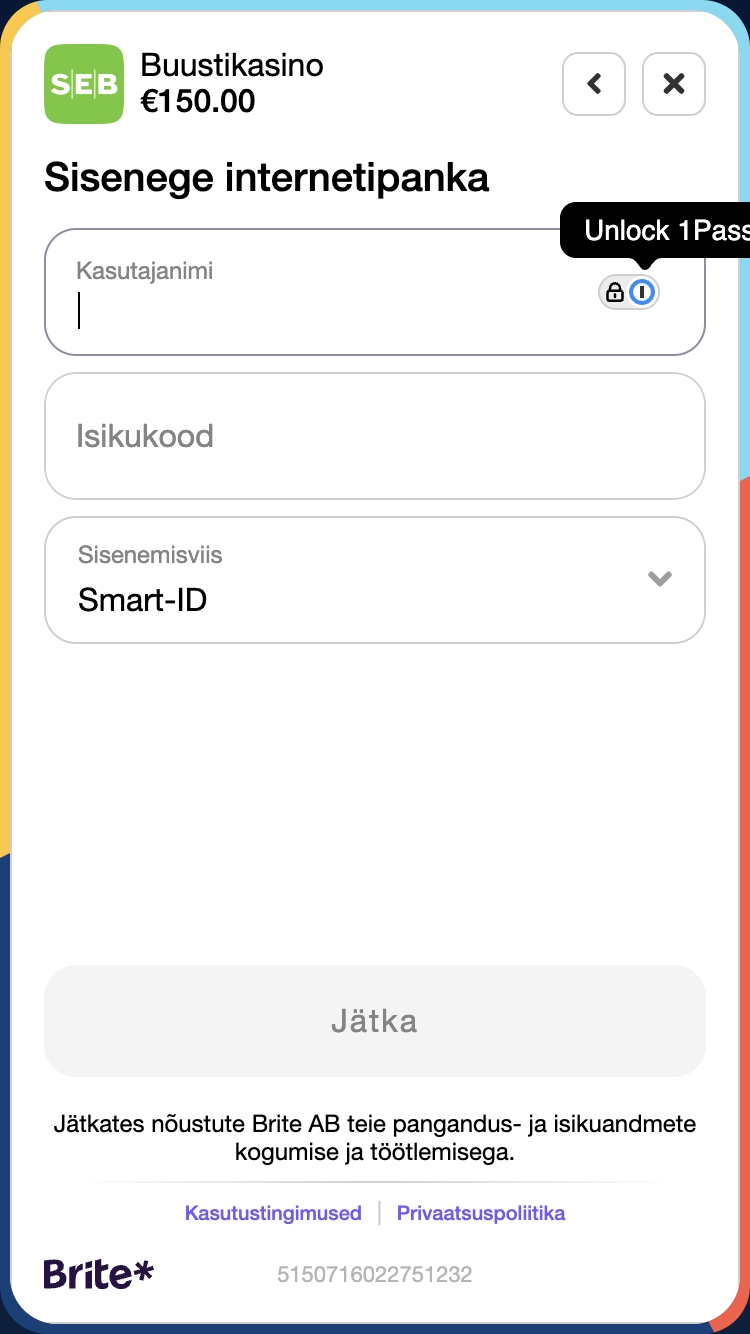
Task: Click the SEB bank logo
Action: [84, 84]
